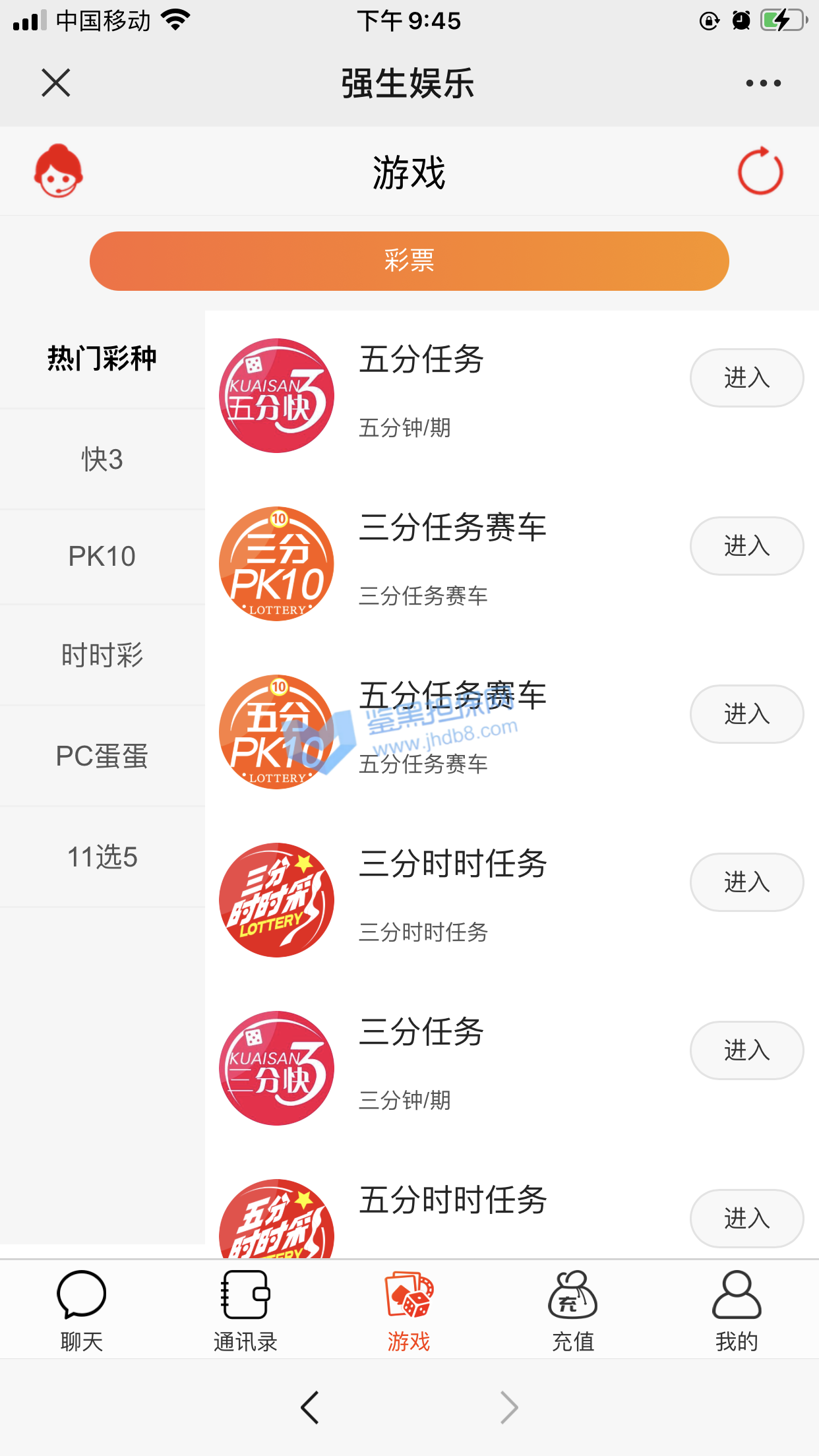
Task: Open the PC蛋蛋 category
Action: click(102, 756)
